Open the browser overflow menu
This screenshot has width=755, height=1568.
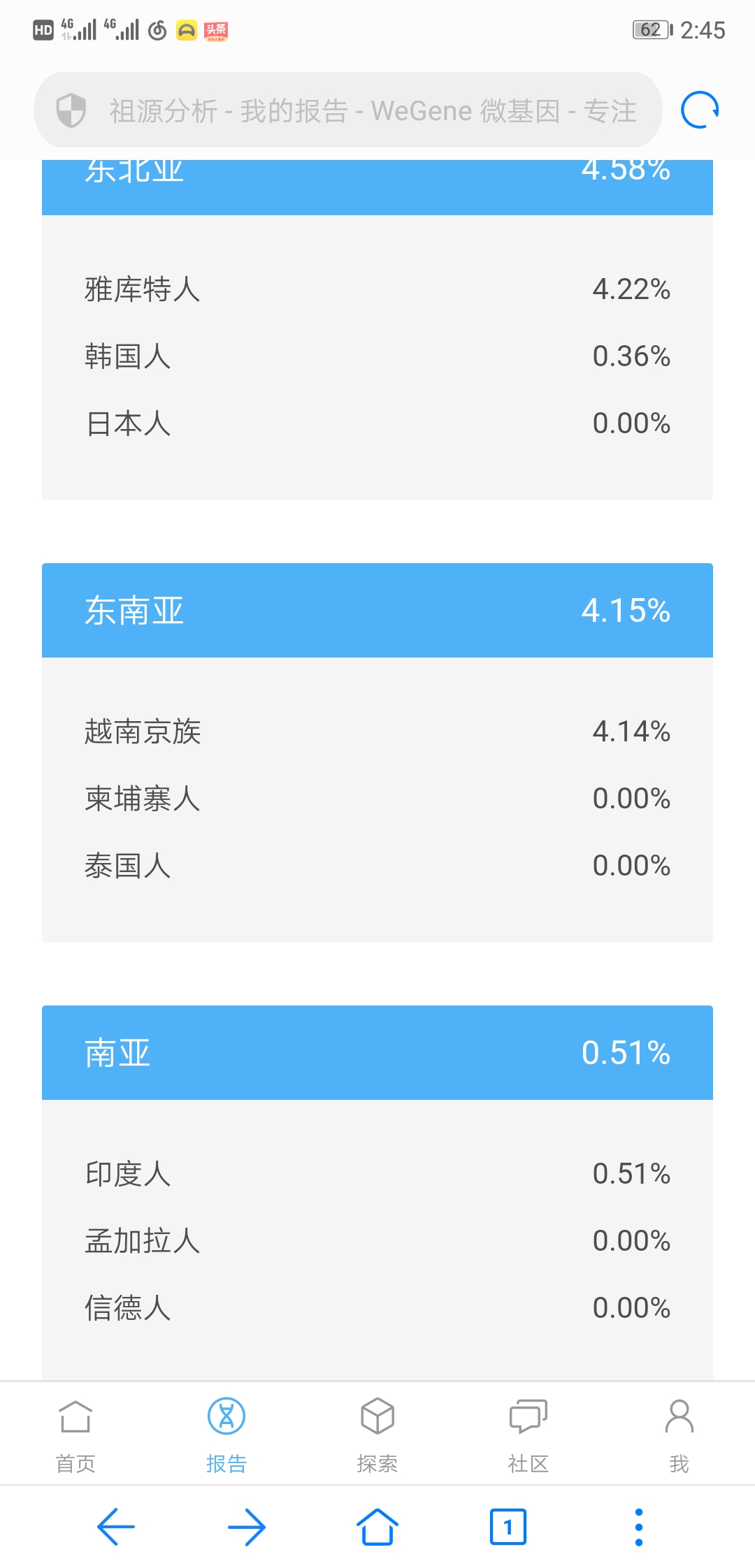[638, 1527]
